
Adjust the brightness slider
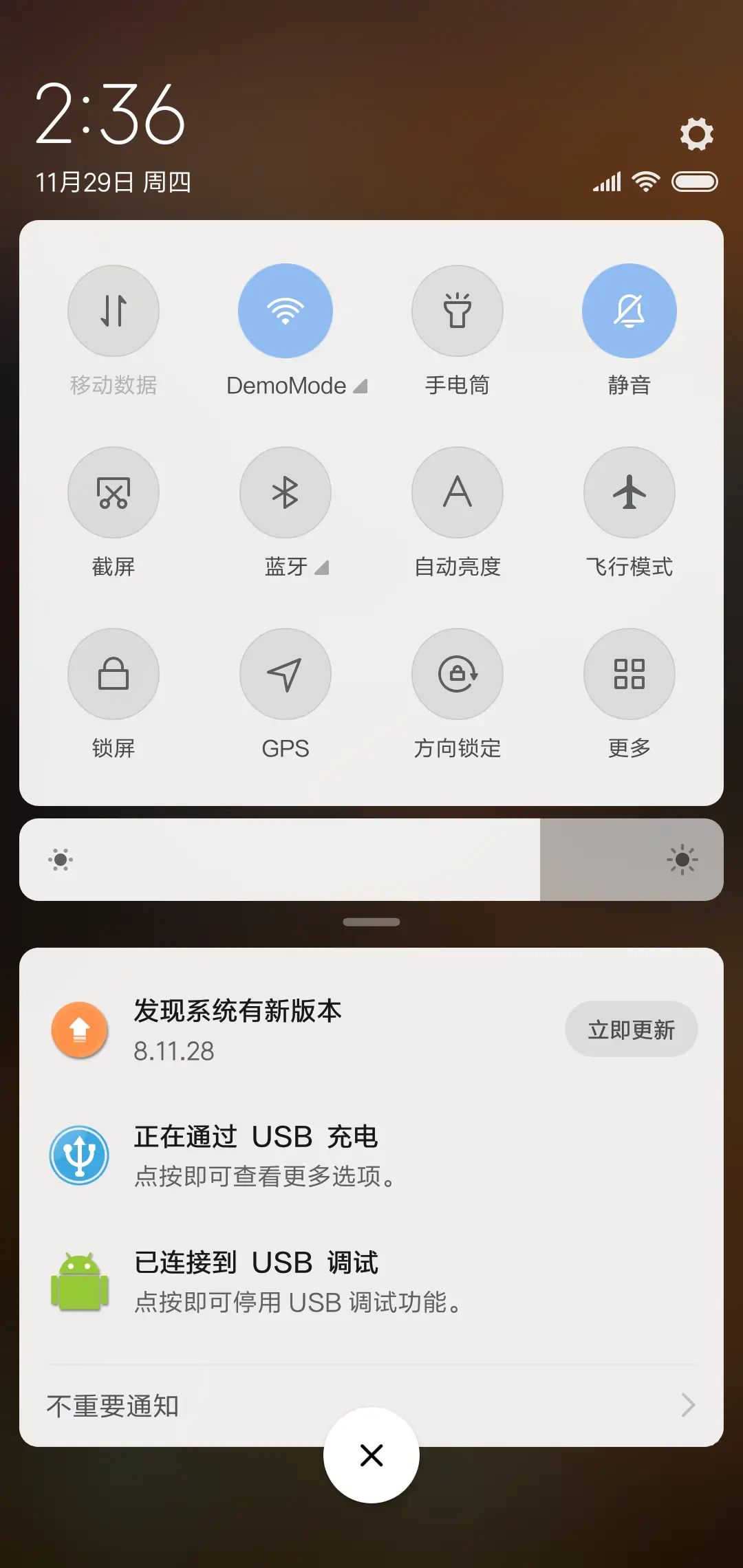point(371,860)
